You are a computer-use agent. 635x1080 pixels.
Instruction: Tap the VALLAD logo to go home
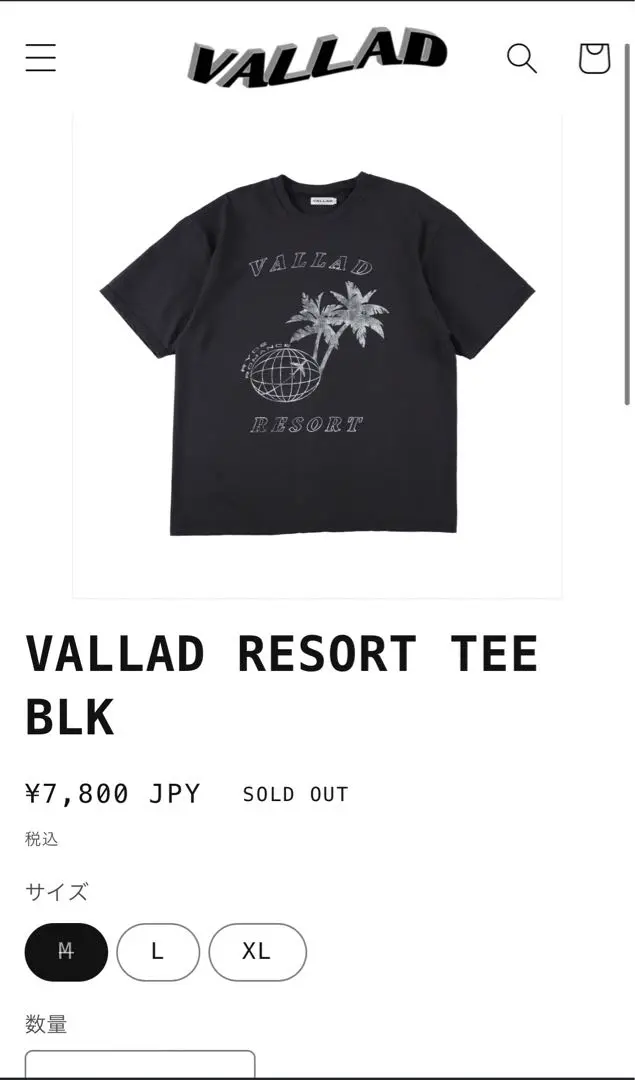coord(317,58)
